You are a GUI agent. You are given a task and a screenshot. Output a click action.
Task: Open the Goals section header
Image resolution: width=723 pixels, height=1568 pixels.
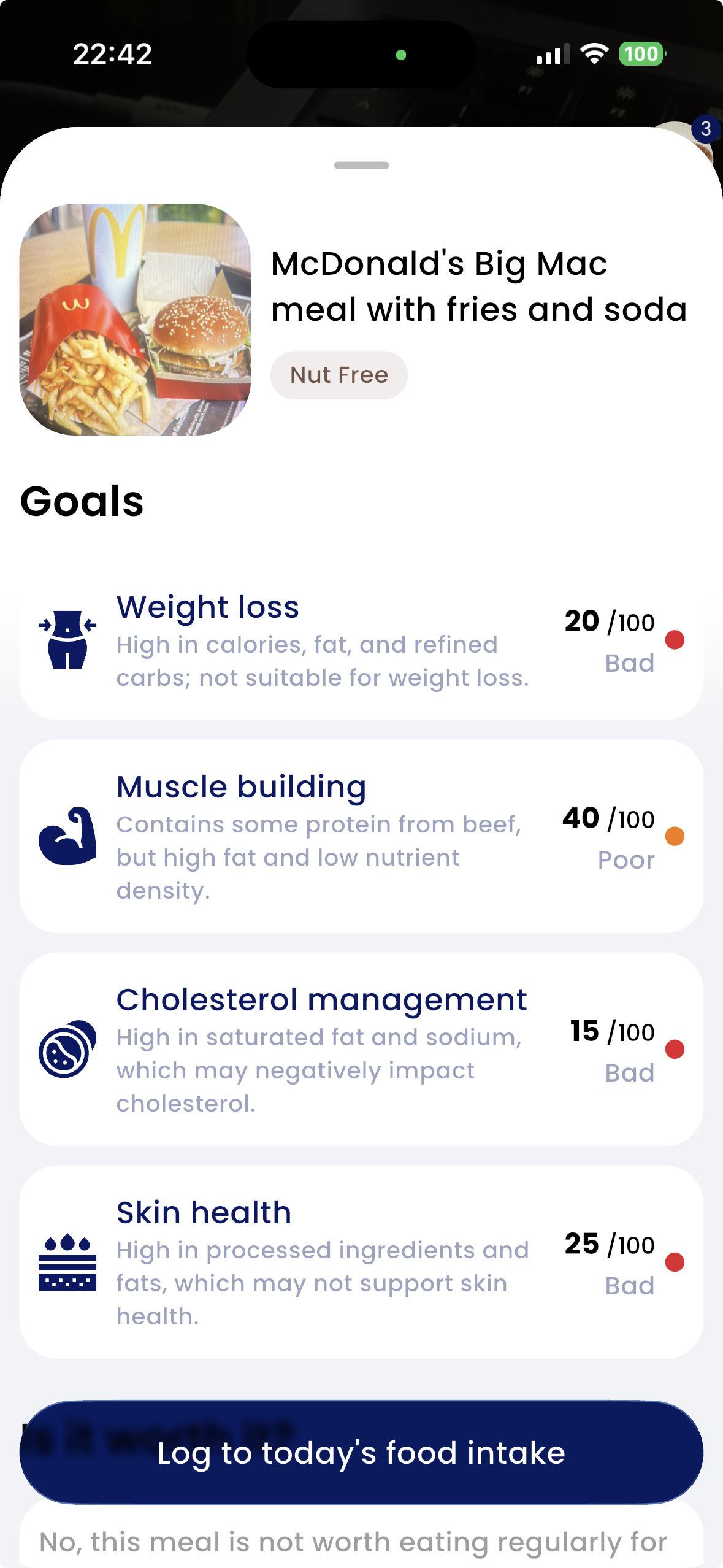83,502
